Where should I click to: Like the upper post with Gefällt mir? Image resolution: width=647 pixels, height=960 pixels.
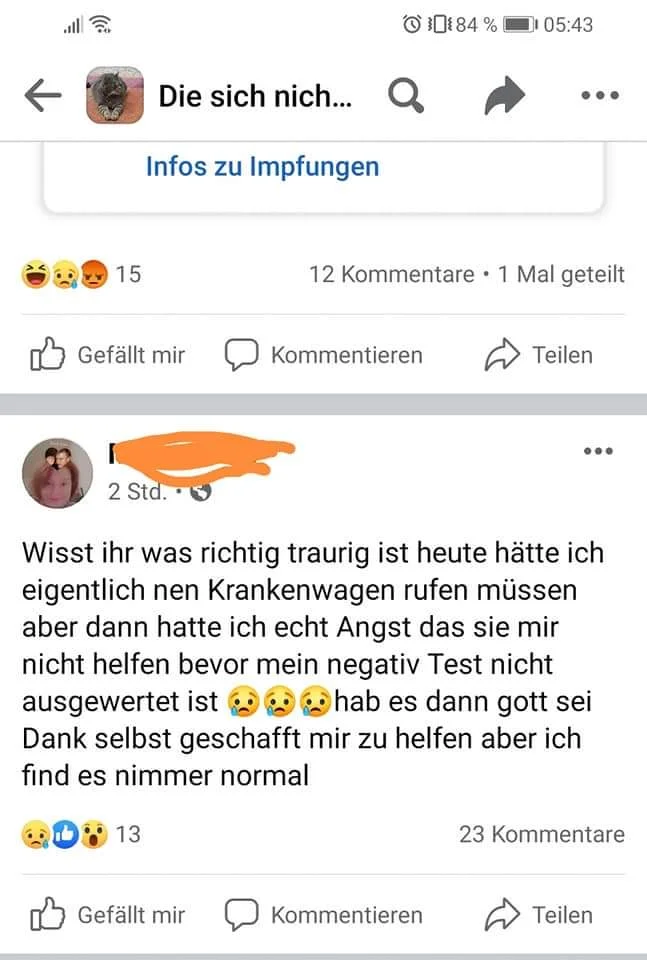[x=107, y=355]
